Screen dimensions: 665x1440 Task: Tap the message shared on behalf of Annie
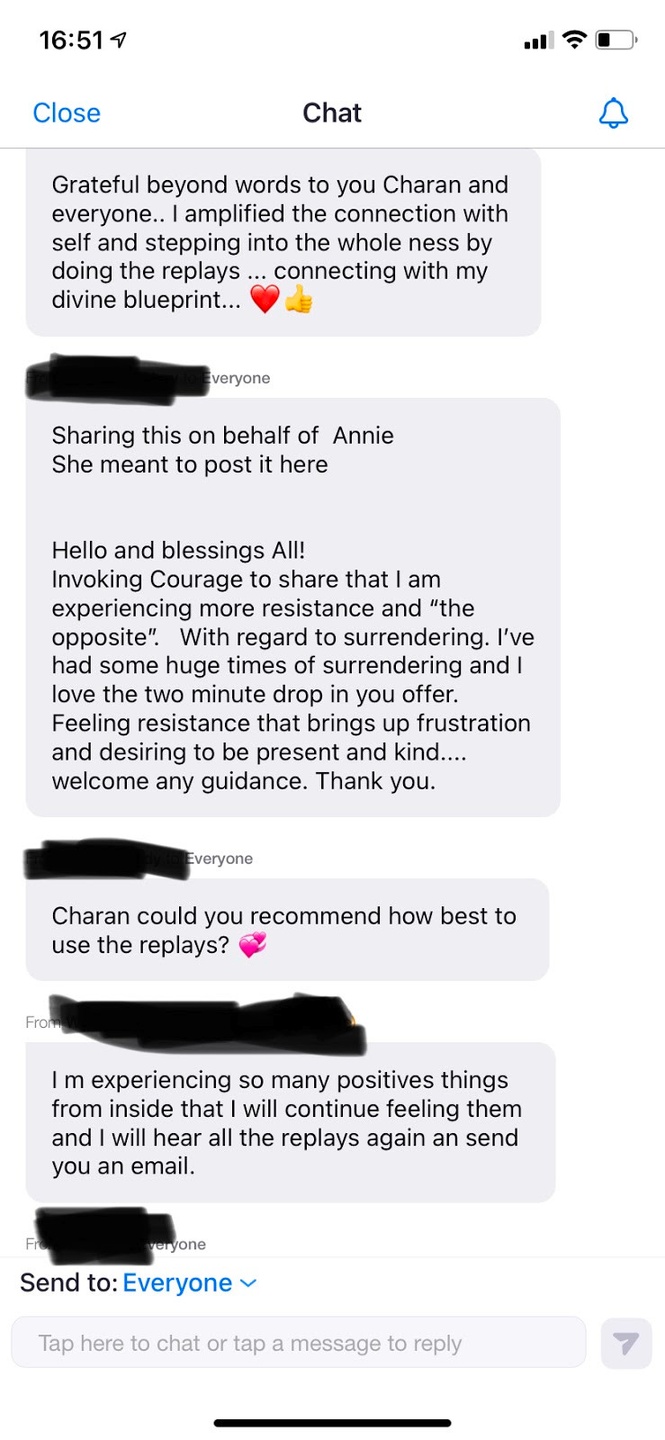coord(292,607)
